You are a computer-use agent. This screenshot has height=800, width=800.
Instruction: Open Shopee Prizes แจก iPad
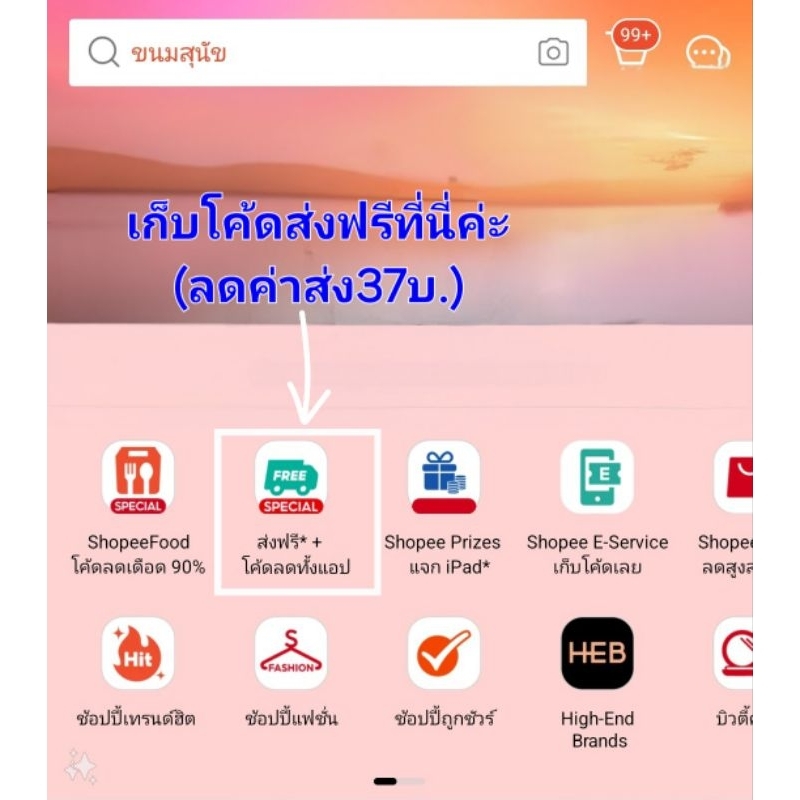(x=443, y=509)
